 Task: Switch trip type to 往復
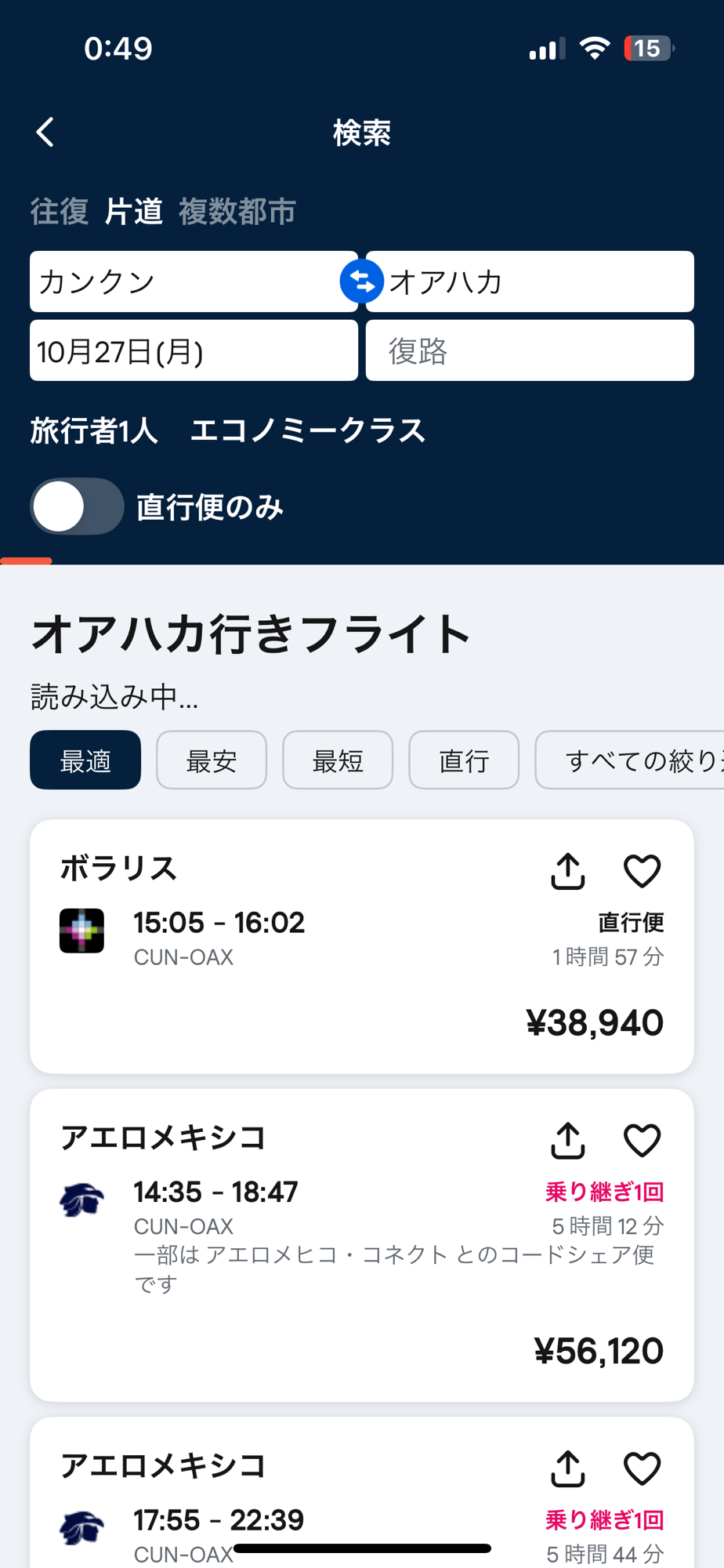(x=59, y=212)
